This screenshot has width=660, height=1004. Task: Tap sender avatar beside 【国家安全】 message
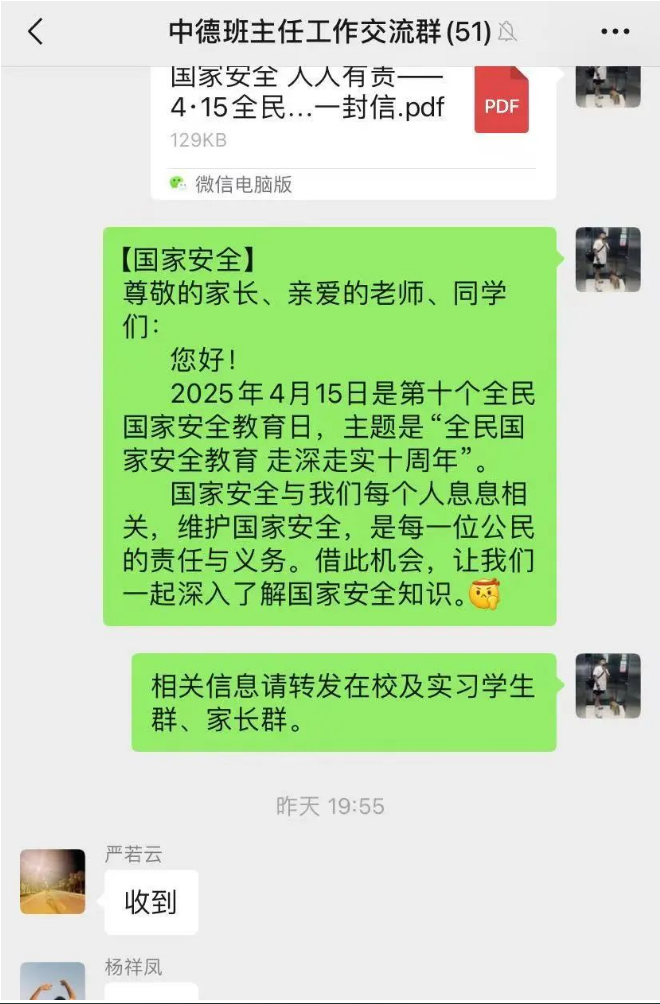(x=607, y=259)
